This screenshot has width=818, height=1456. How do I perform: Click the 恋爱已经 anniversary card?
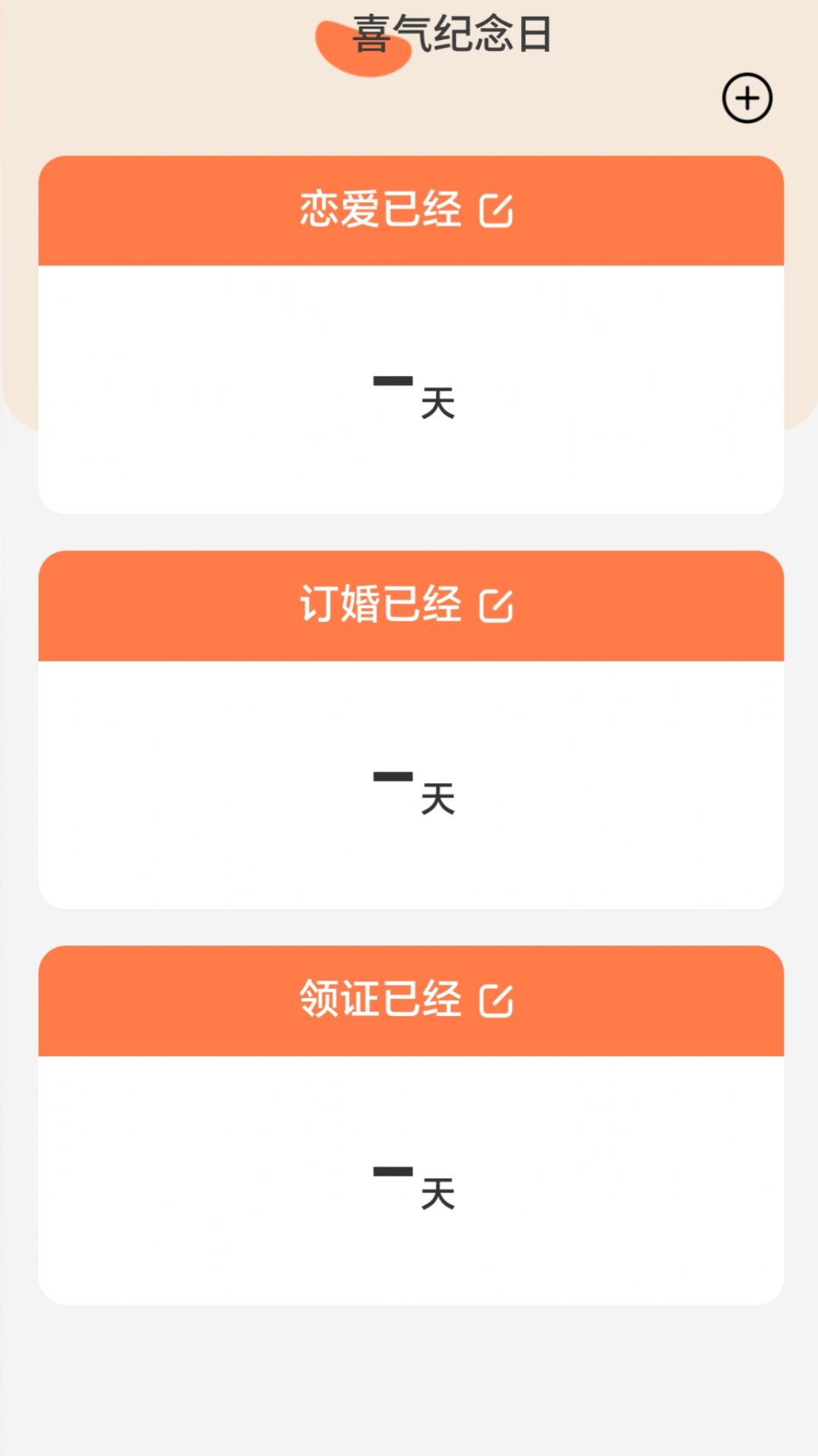(x=409, y=334)
